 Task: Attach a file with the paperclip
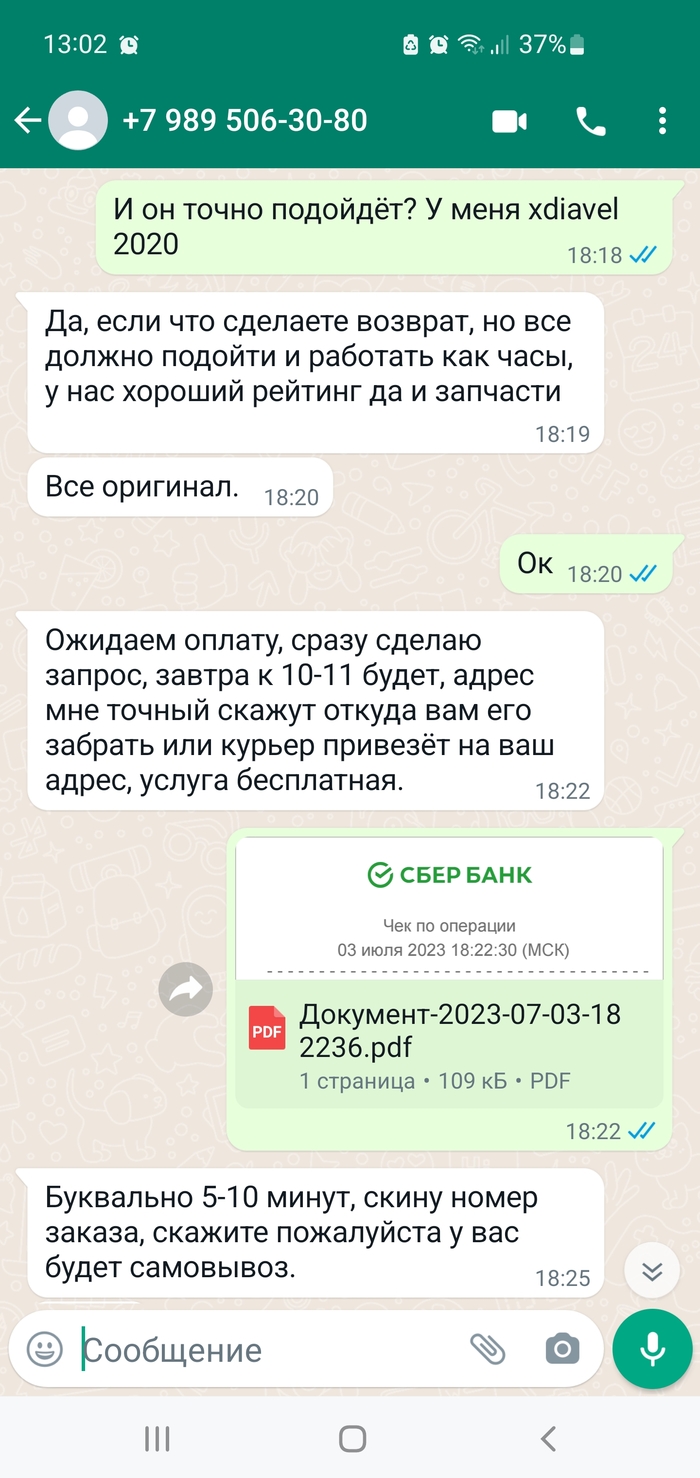[x=488, y=1349]
